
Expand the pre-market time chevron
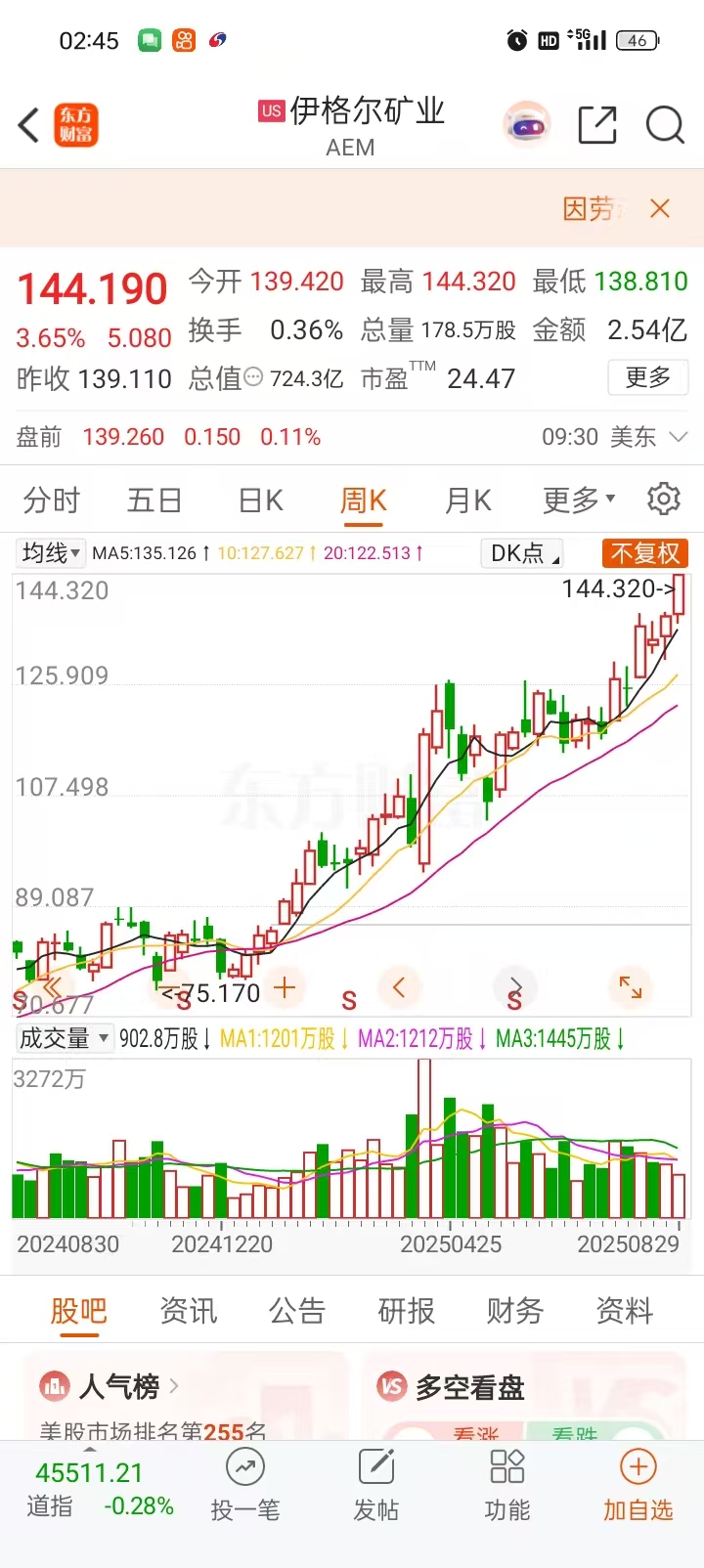point(679,437)
